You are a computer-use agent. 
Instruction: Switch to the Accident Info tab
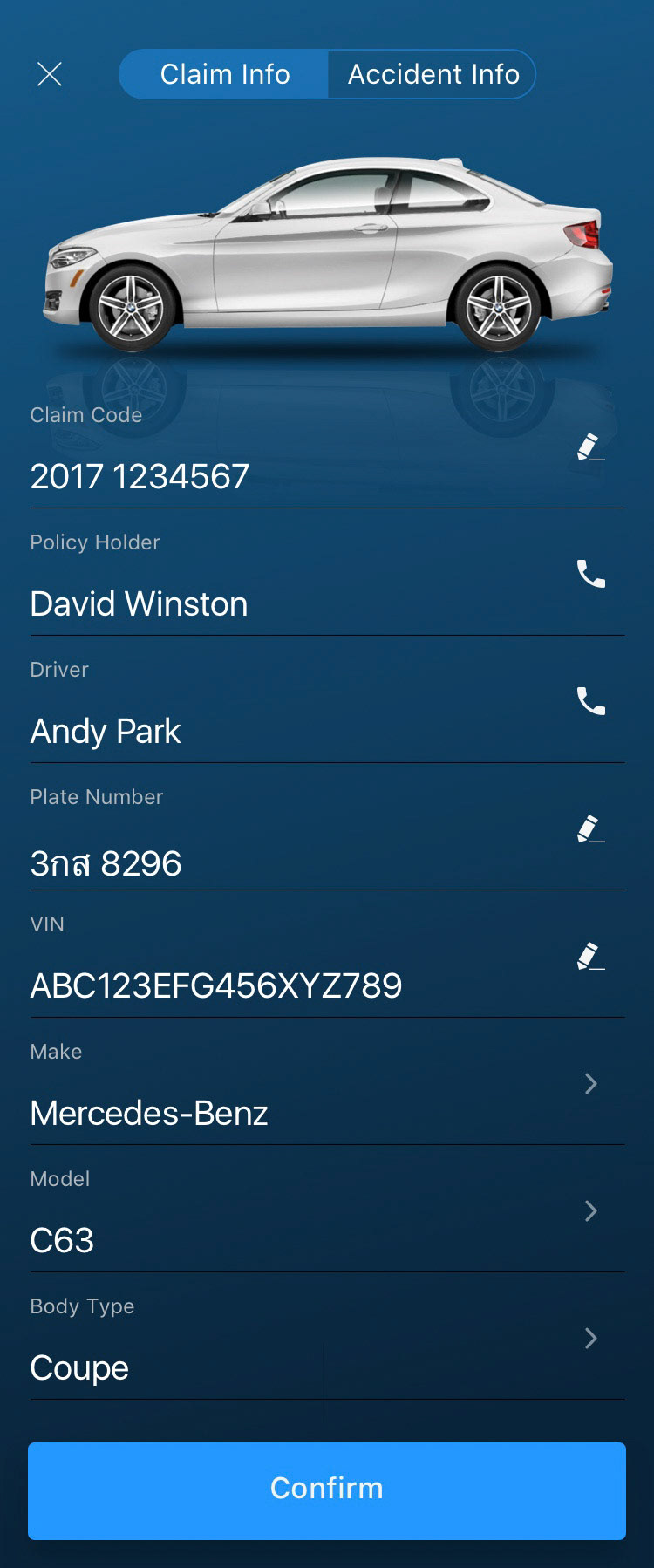pos(433,74)
